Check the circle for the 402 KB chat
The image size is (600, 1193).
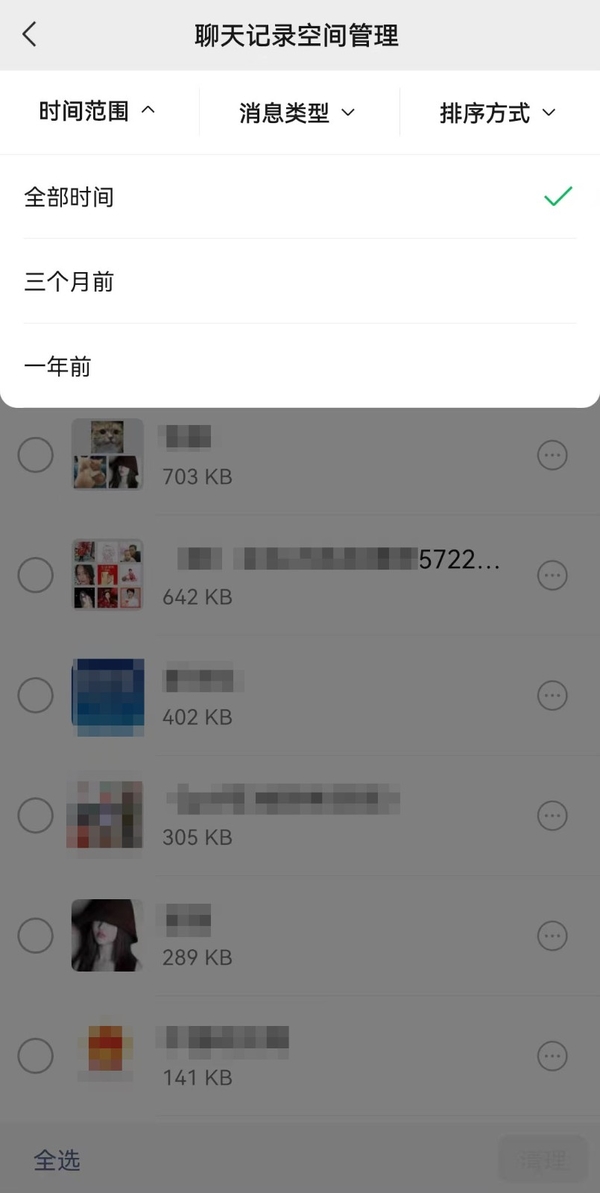coord(36,696)
